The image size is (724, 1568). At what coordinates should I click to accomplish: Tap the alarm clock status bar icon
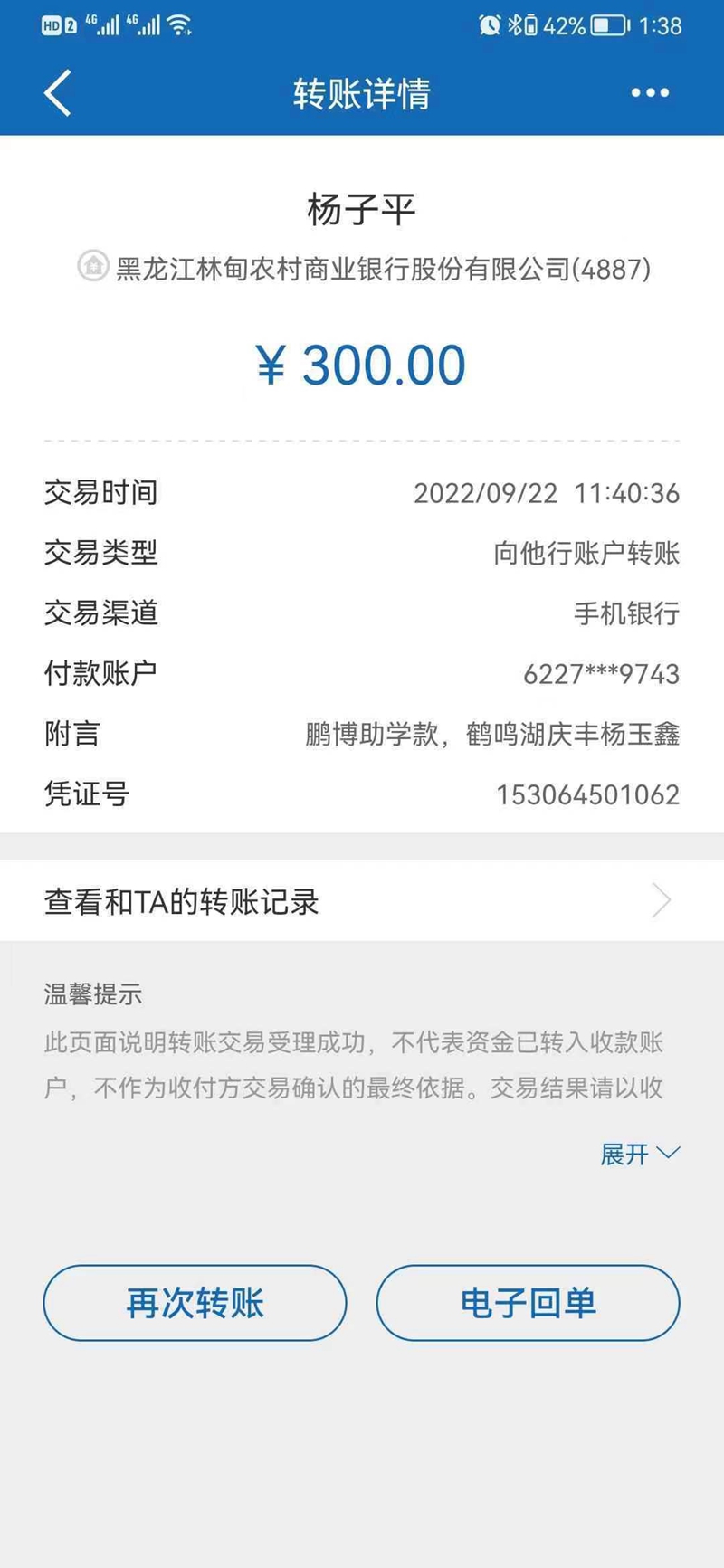pos(489,26)
